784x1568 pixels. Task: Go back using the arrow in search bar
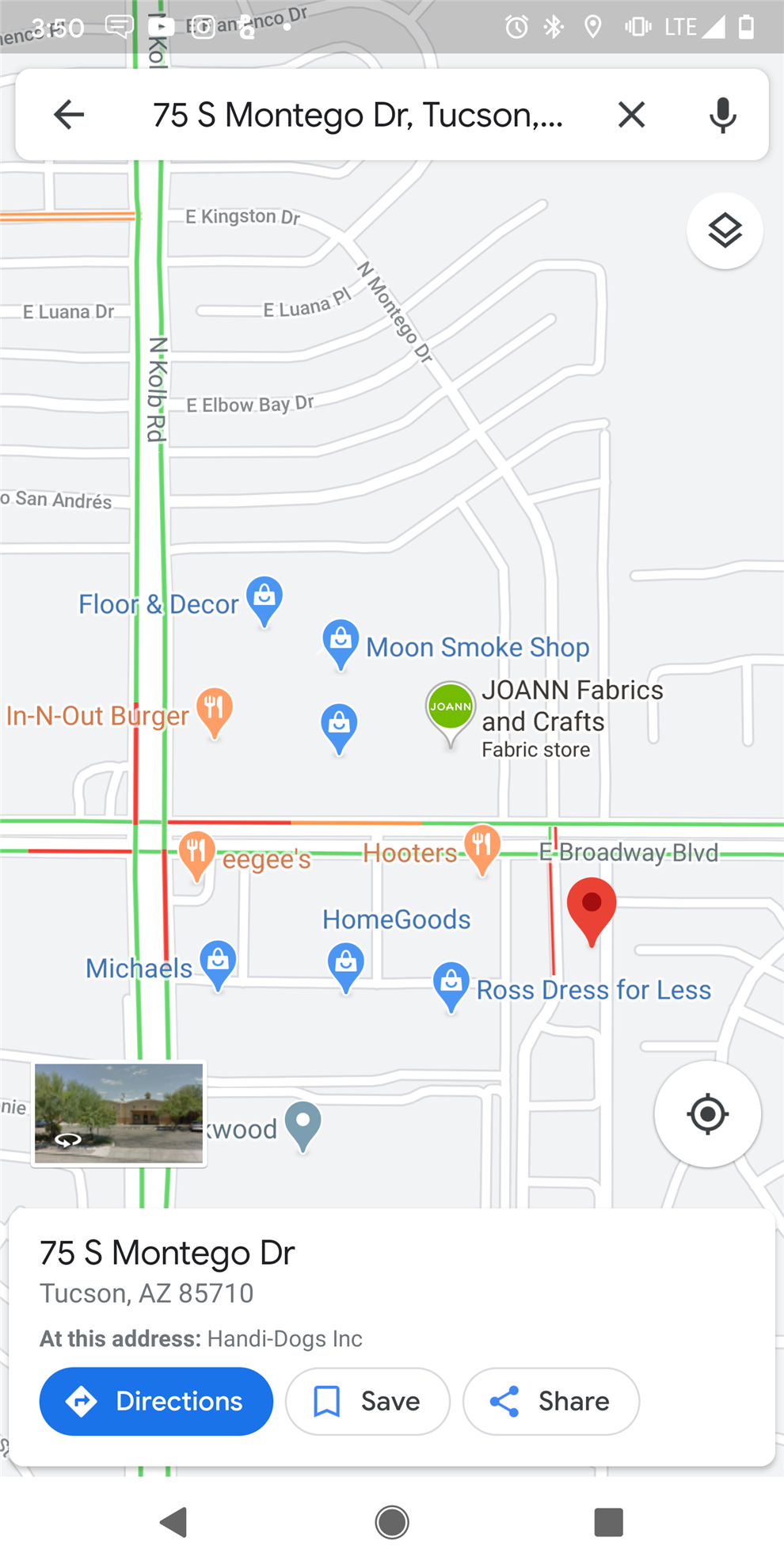click(69, 115)
